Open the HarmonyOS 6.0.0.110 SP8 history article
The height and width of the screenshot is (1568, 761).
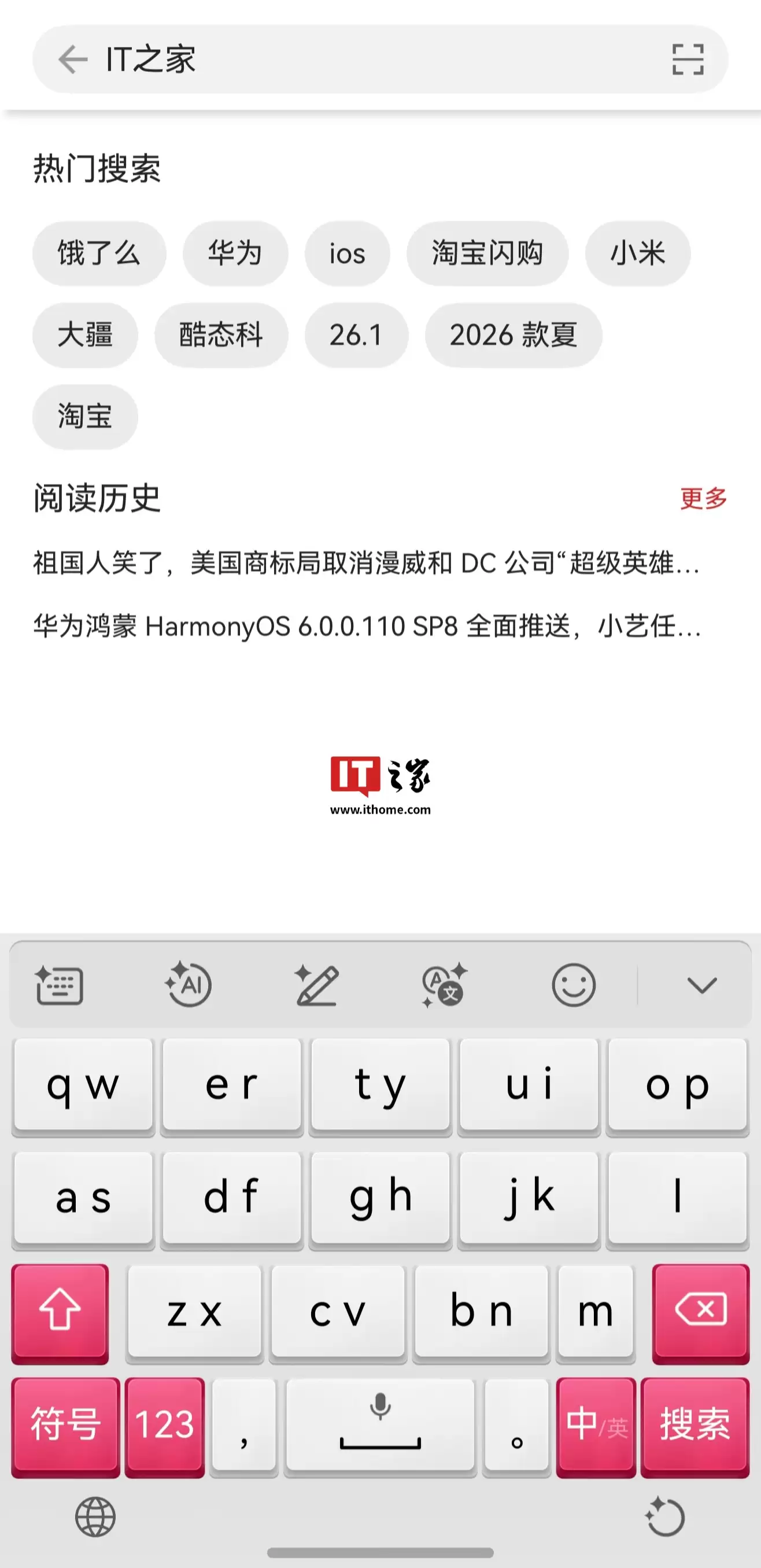366,625
